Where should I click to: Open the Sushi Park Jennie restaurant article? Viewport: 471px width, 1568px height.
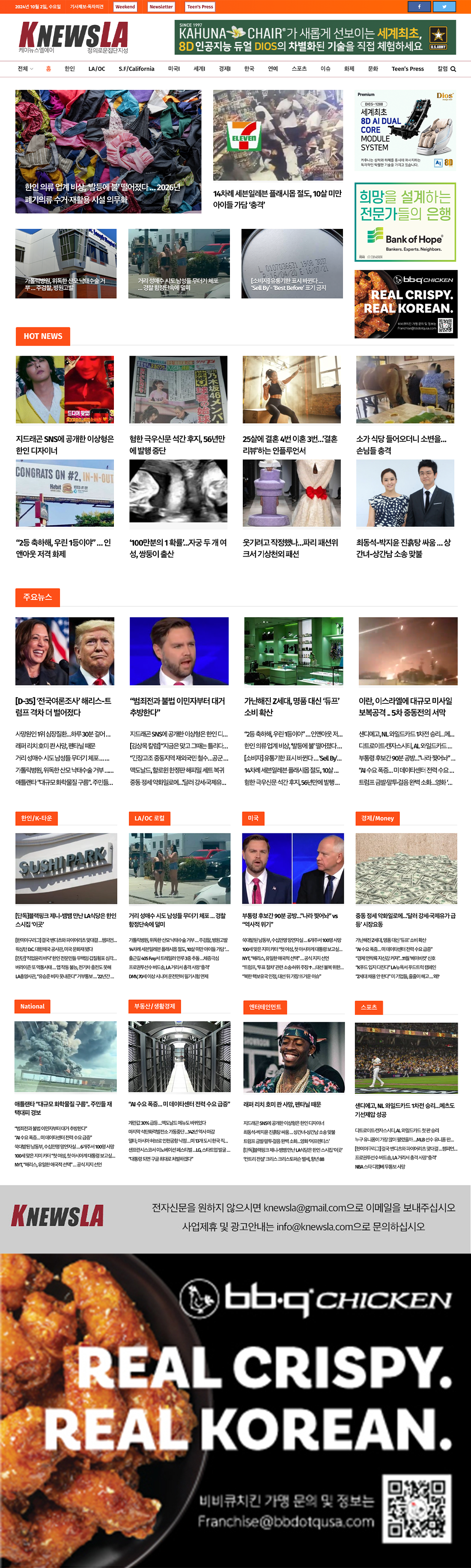tap(65, 919)
